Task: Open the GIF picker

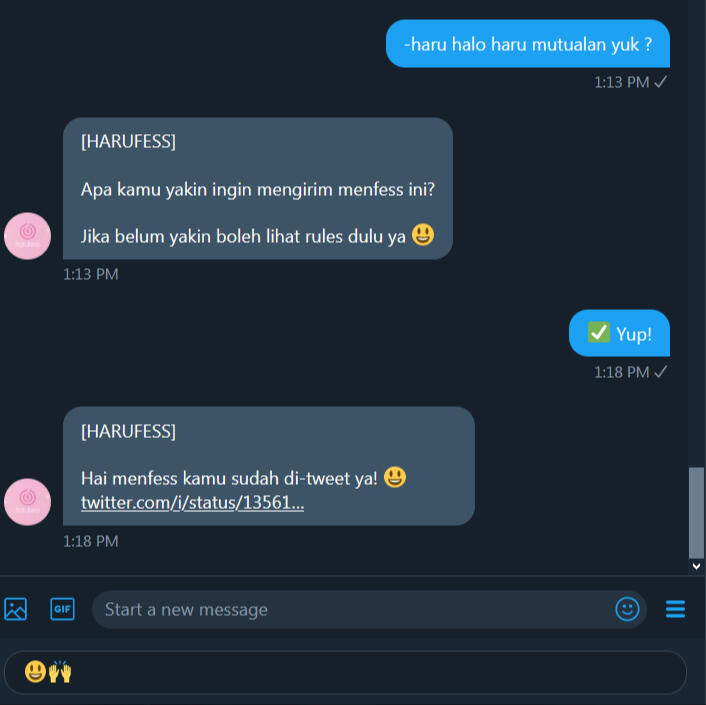Action: (62, 609)
